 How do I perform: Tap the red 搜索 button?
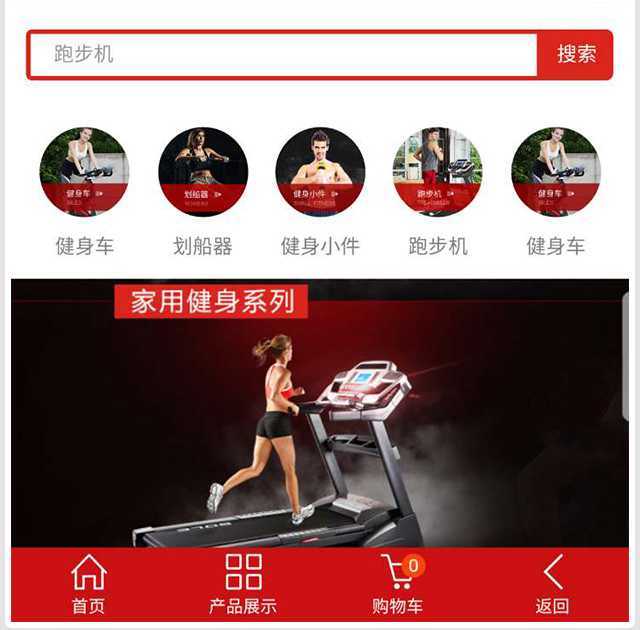click(576, 55)
